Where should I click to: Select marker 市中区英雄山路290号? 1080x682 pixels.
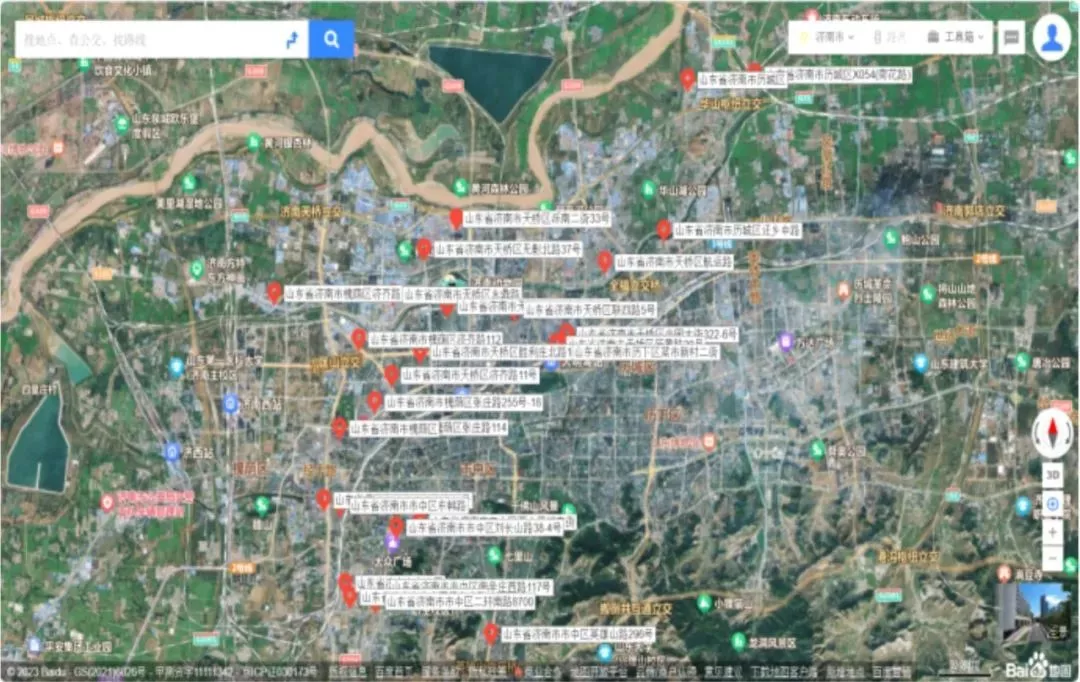click(491, 632)
